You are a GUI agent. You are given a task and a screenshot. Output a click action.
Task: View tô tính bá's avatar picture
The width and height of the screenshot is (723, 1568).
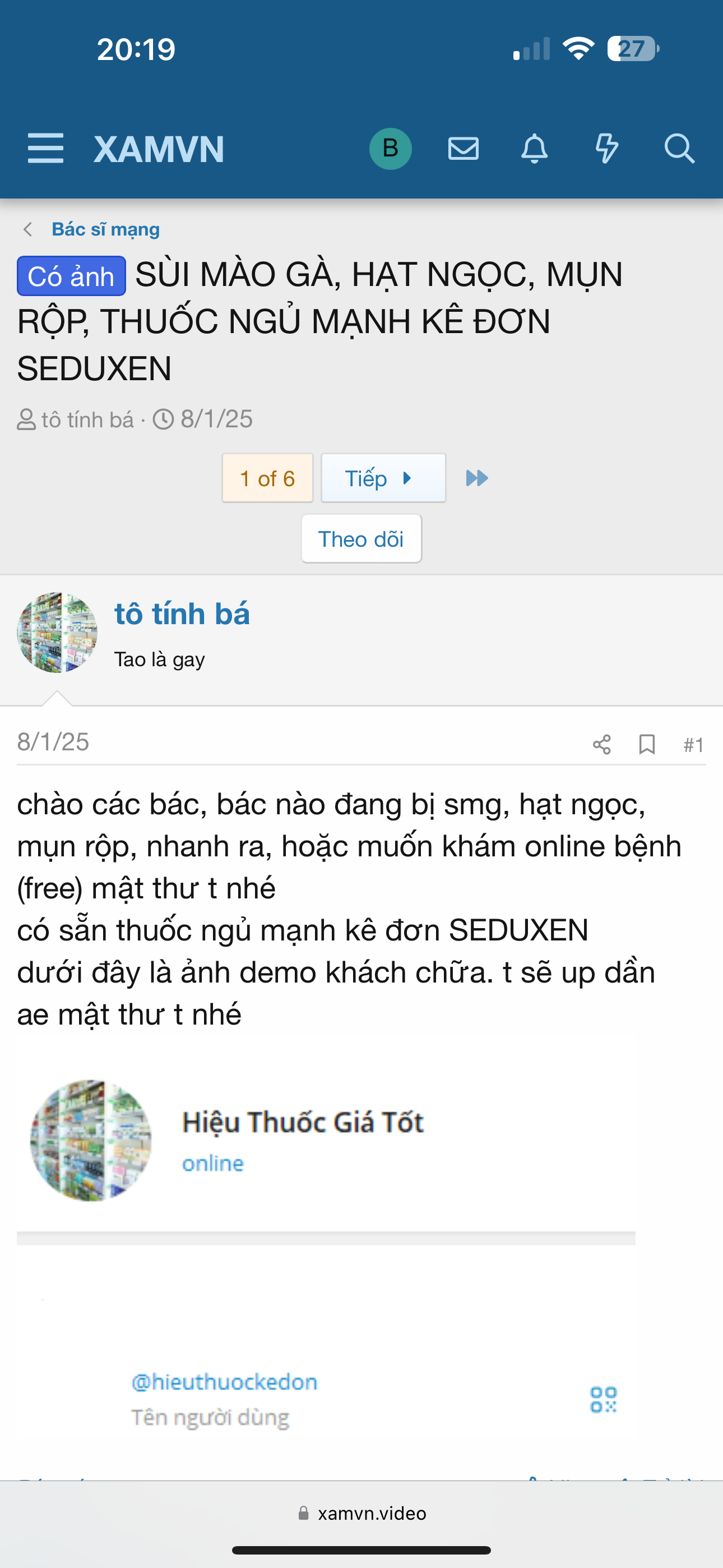(57, 633)
